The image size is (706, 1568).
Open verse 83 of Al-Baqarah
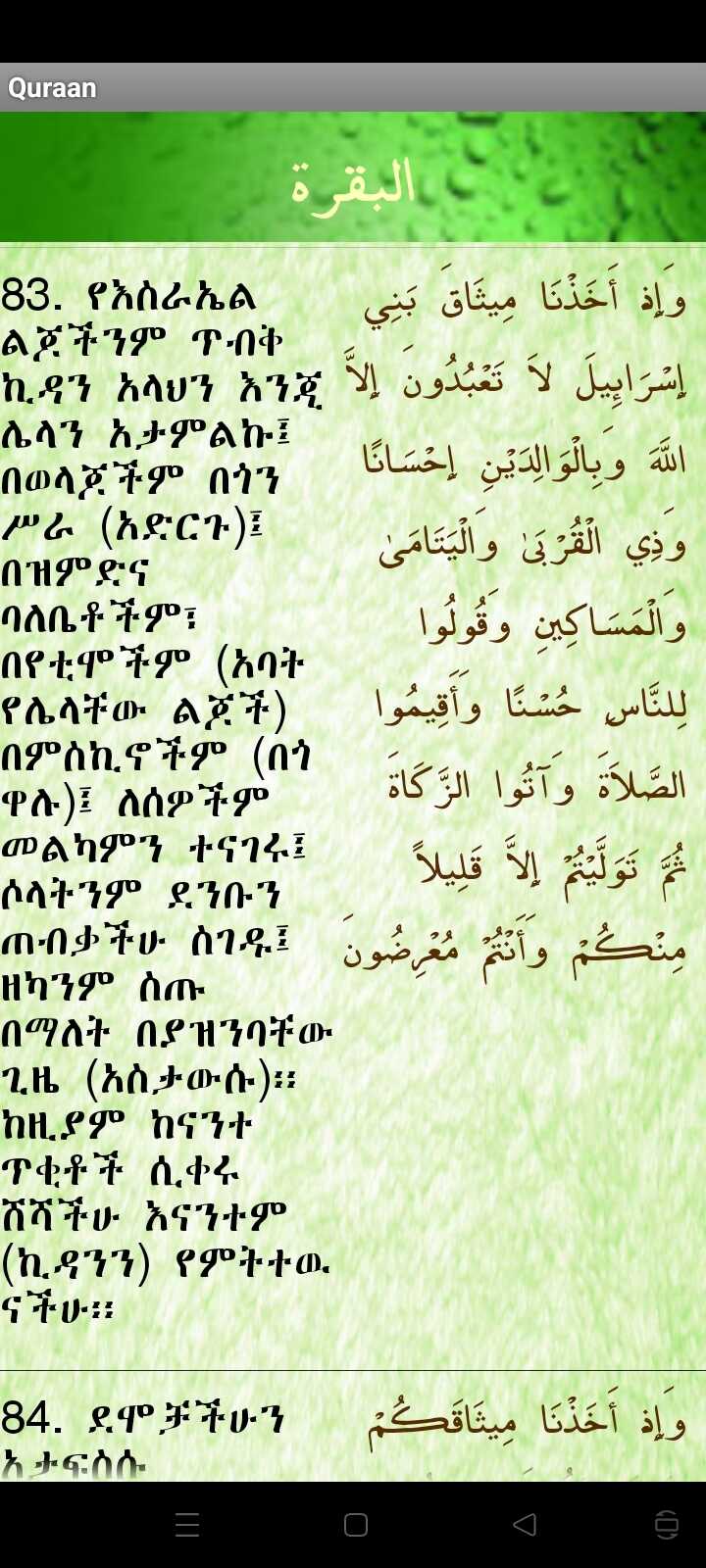pyautogui.click(x=353, y=804)
